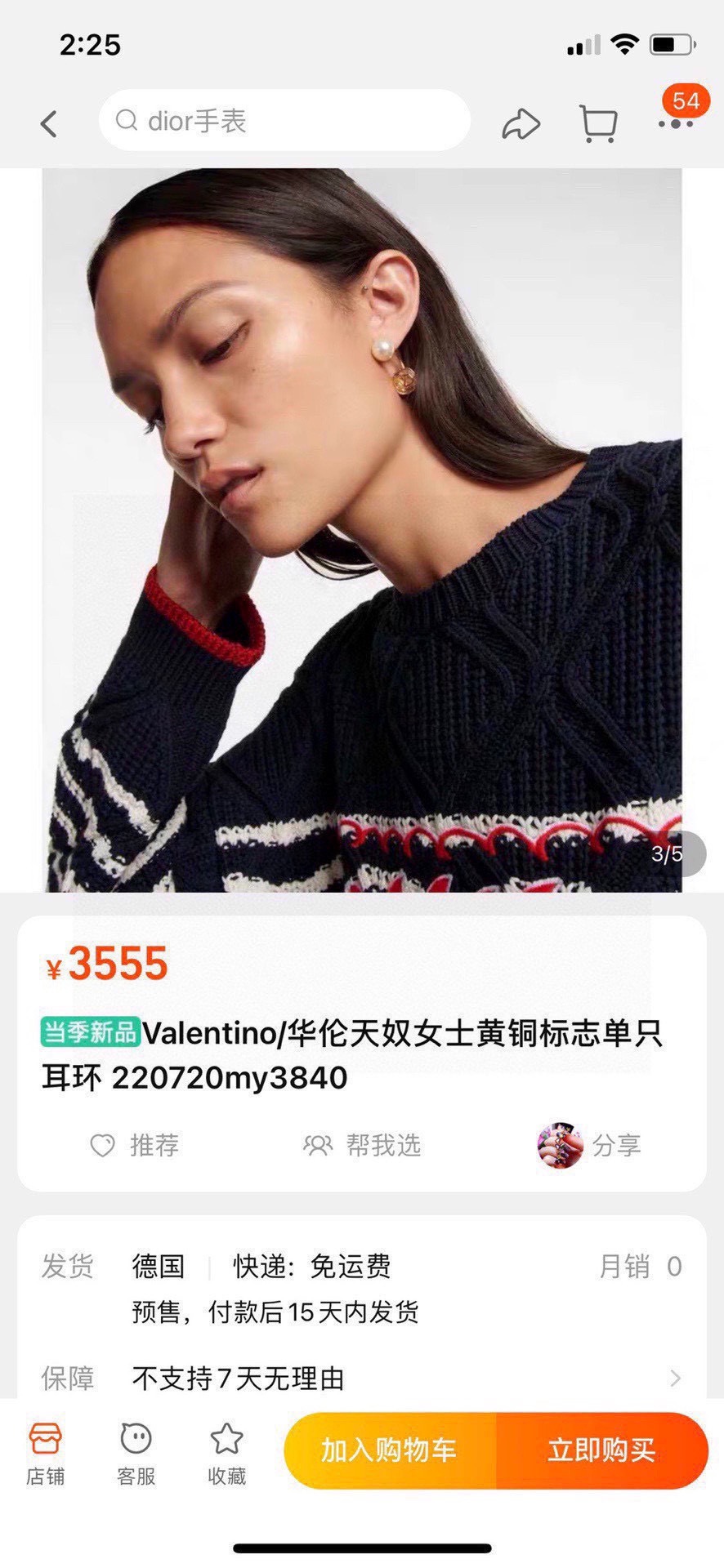724x1568 pixels.
Task: Open the 保障 guarantee details row
Action: 362,1379
